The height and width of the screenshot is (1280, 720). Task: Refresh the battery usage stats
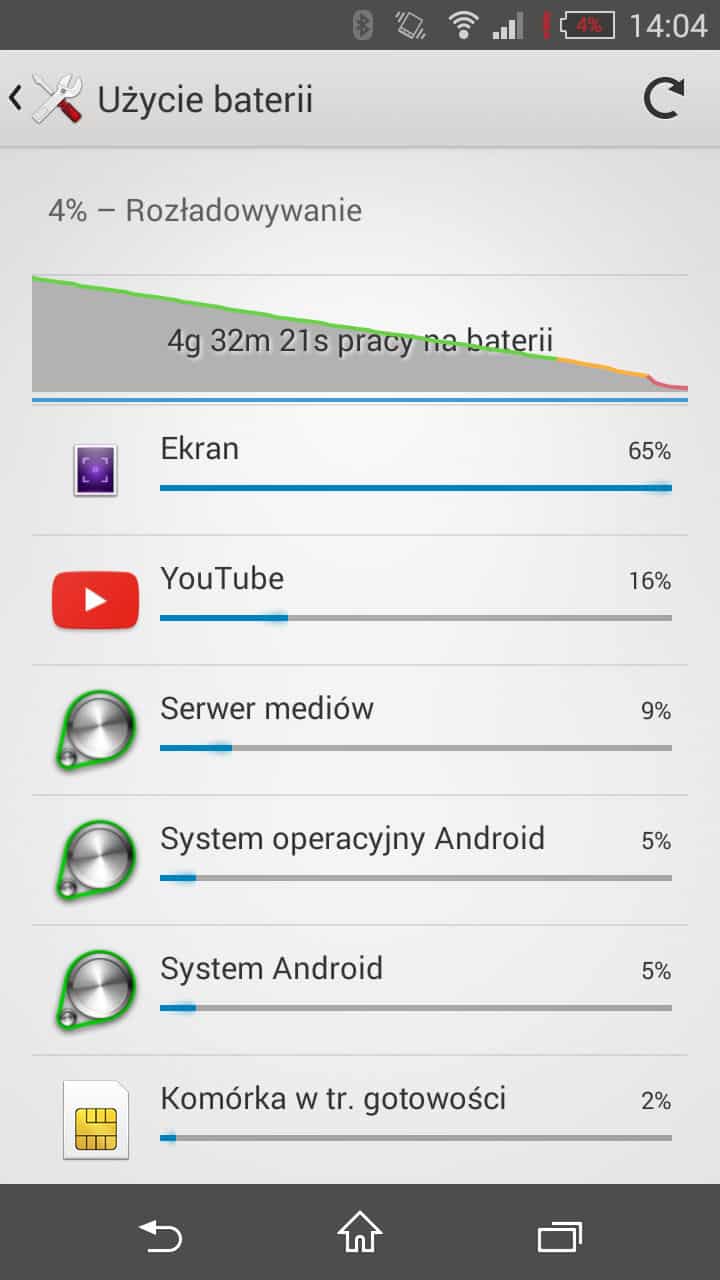point(663,100)
